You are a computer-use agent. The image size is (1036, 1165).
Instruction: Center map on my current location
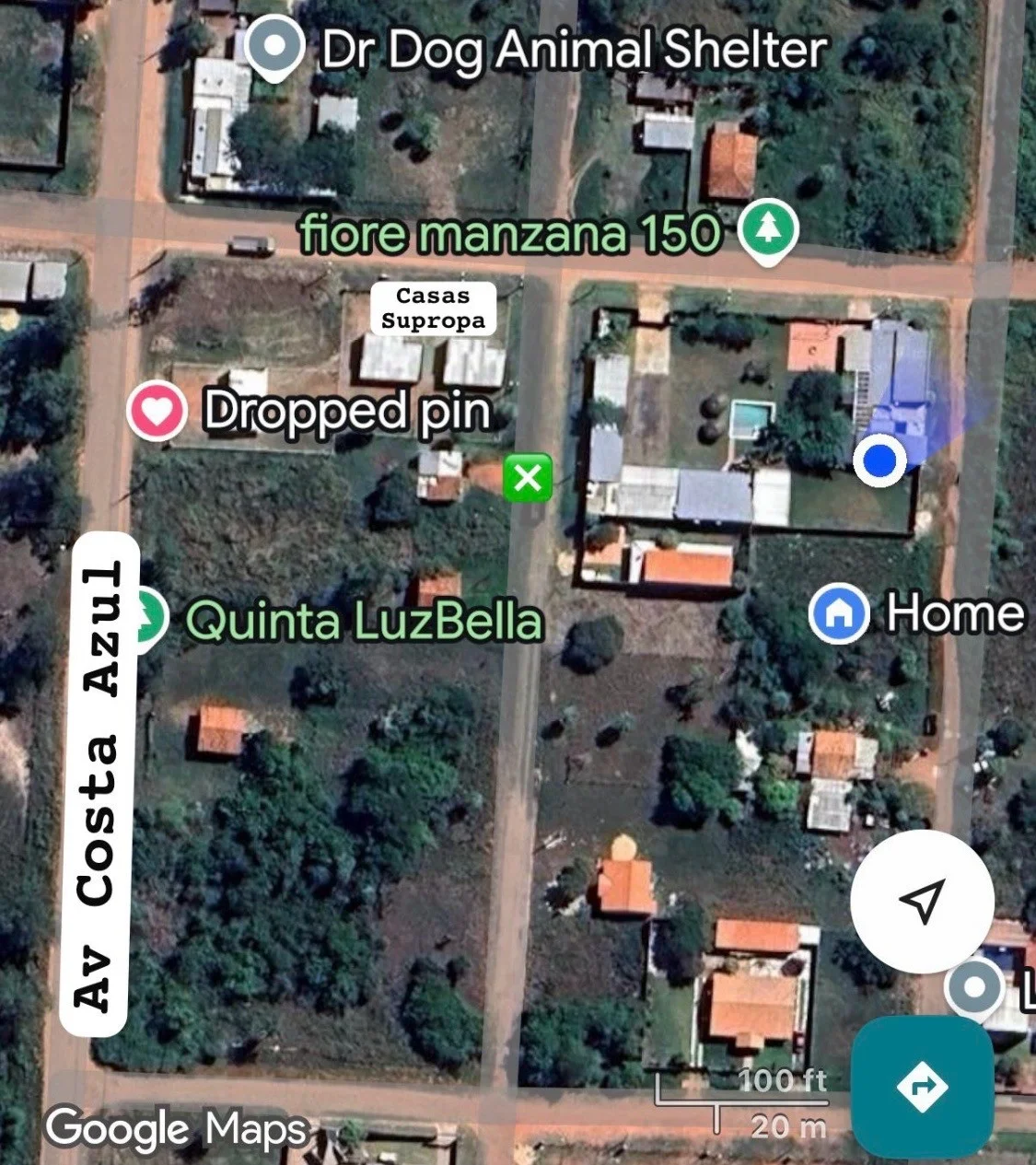pyautogui.click(x=922, y=901)
